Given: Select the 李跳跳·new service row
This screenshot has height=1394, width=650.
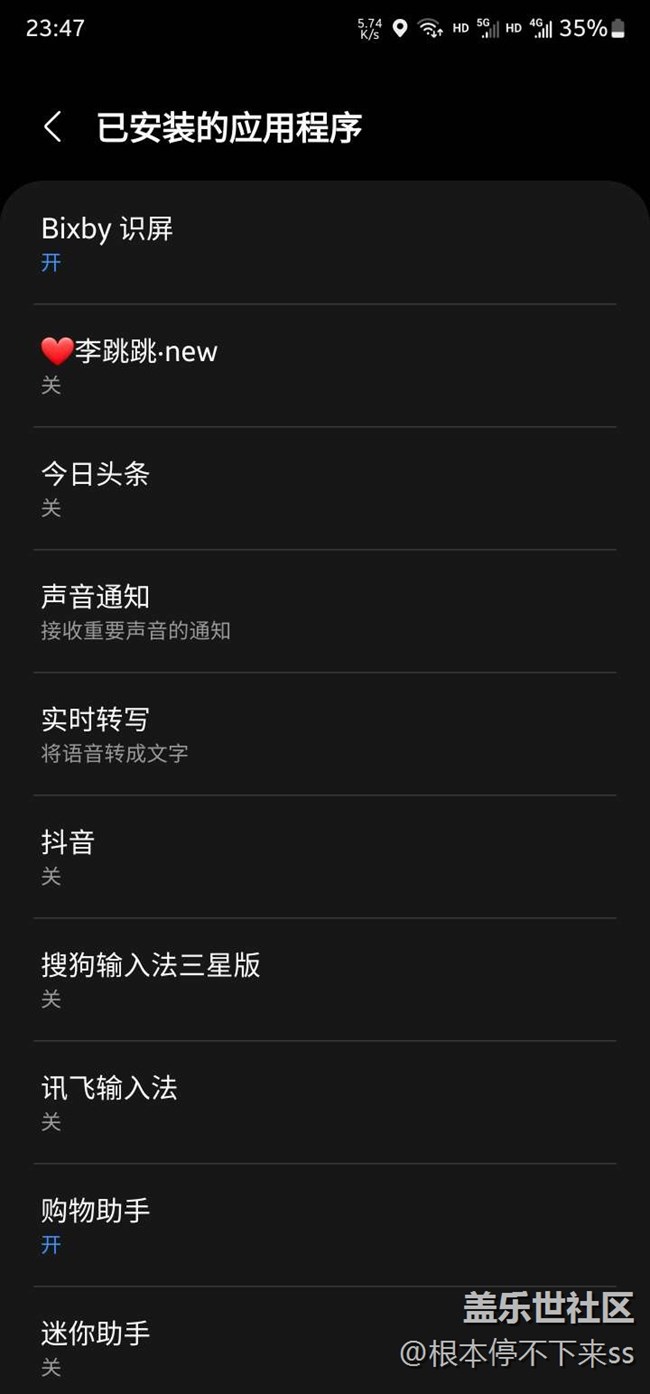Looking at the screenshot, I should coord(324,366).
